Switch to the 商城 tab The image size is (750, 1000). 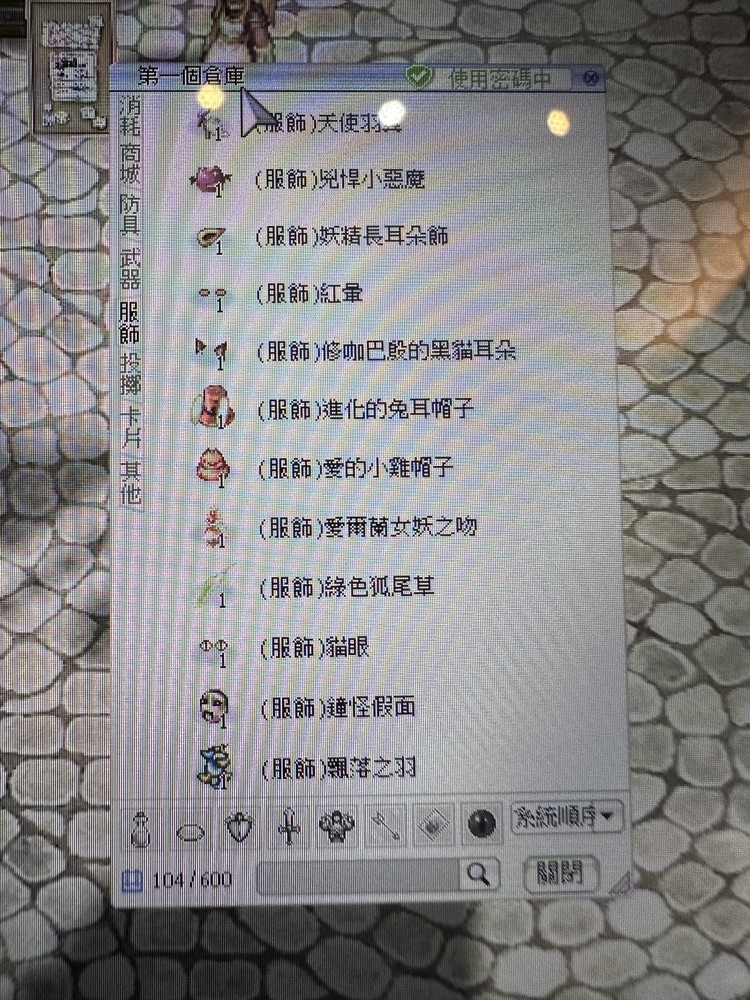[130, 164]
